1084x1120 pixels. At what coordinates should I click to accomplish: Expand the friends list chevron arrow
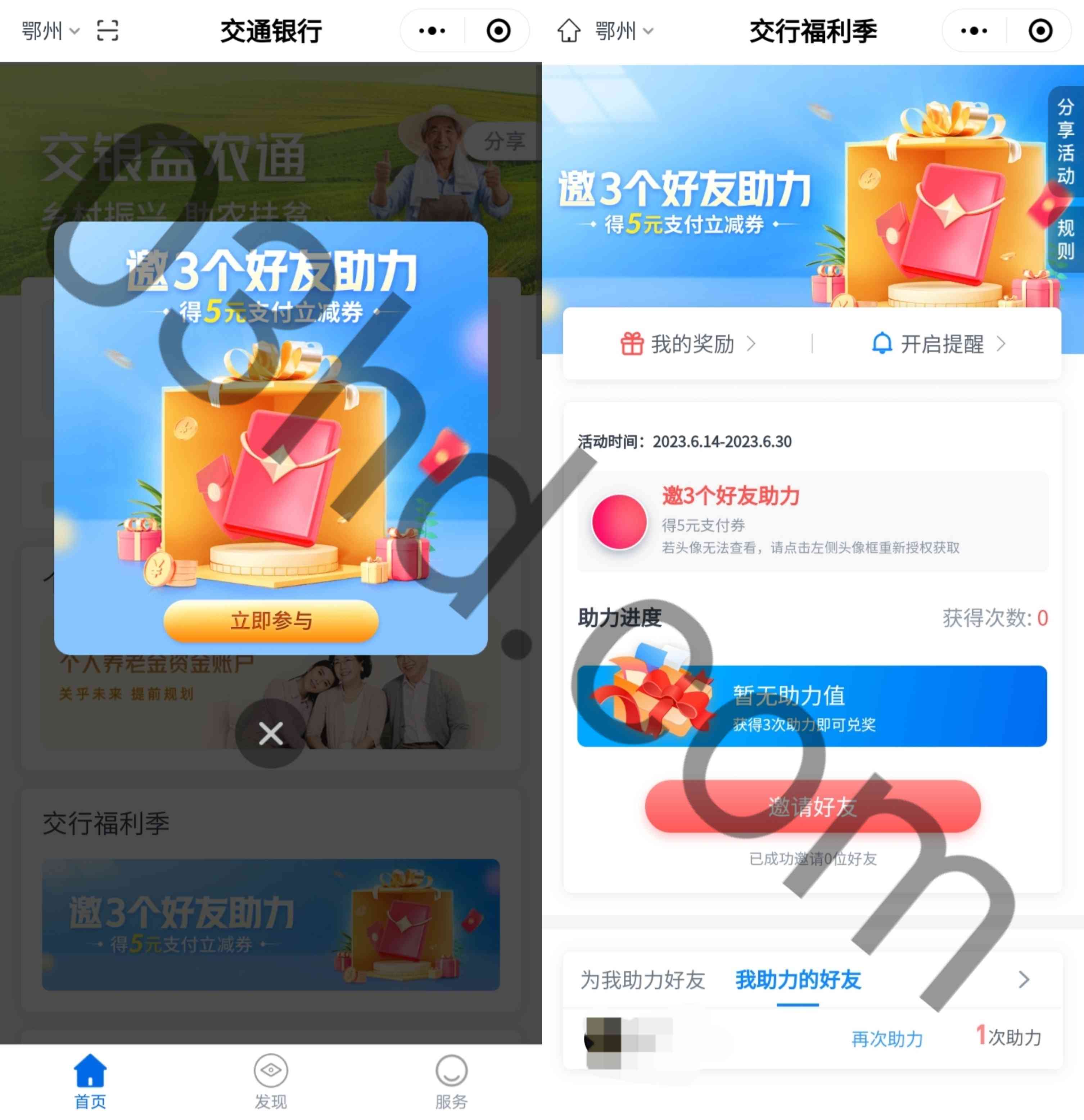point(1024,979)
